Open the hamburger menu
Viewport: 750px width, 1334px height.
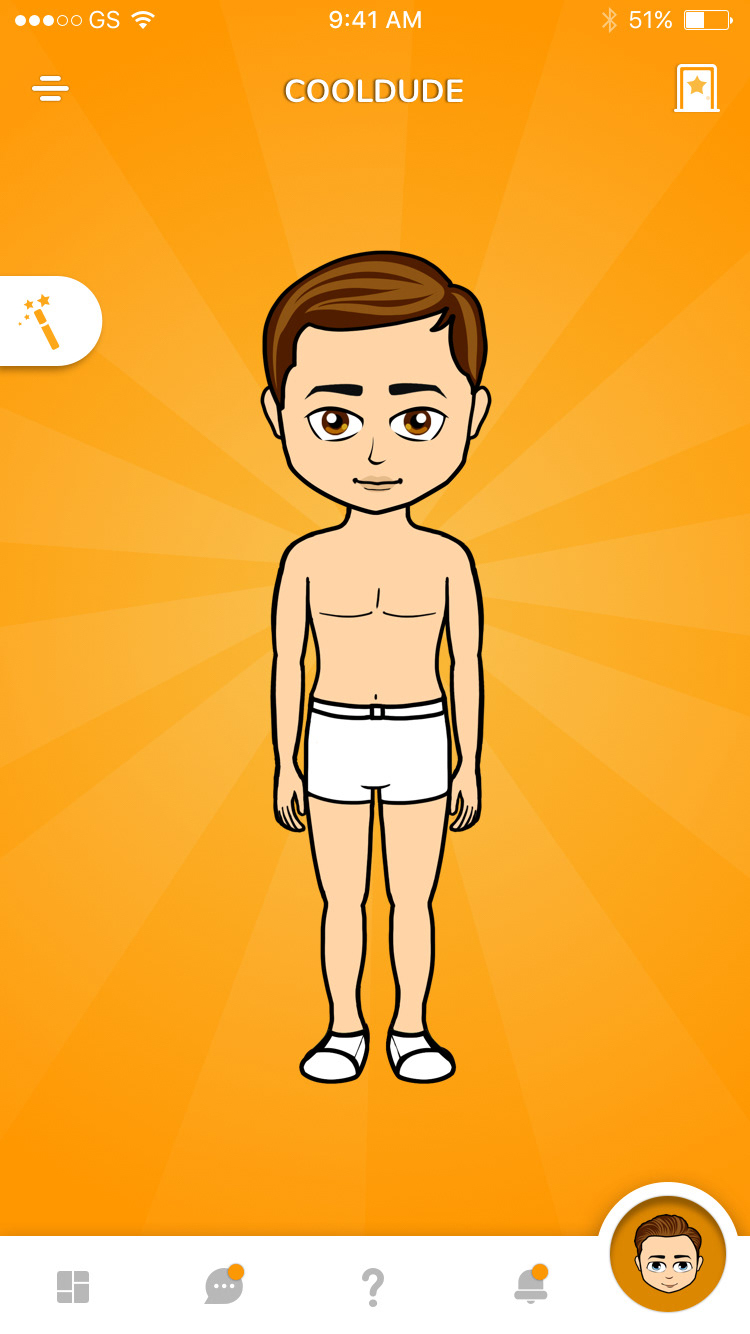click(50, 89)
